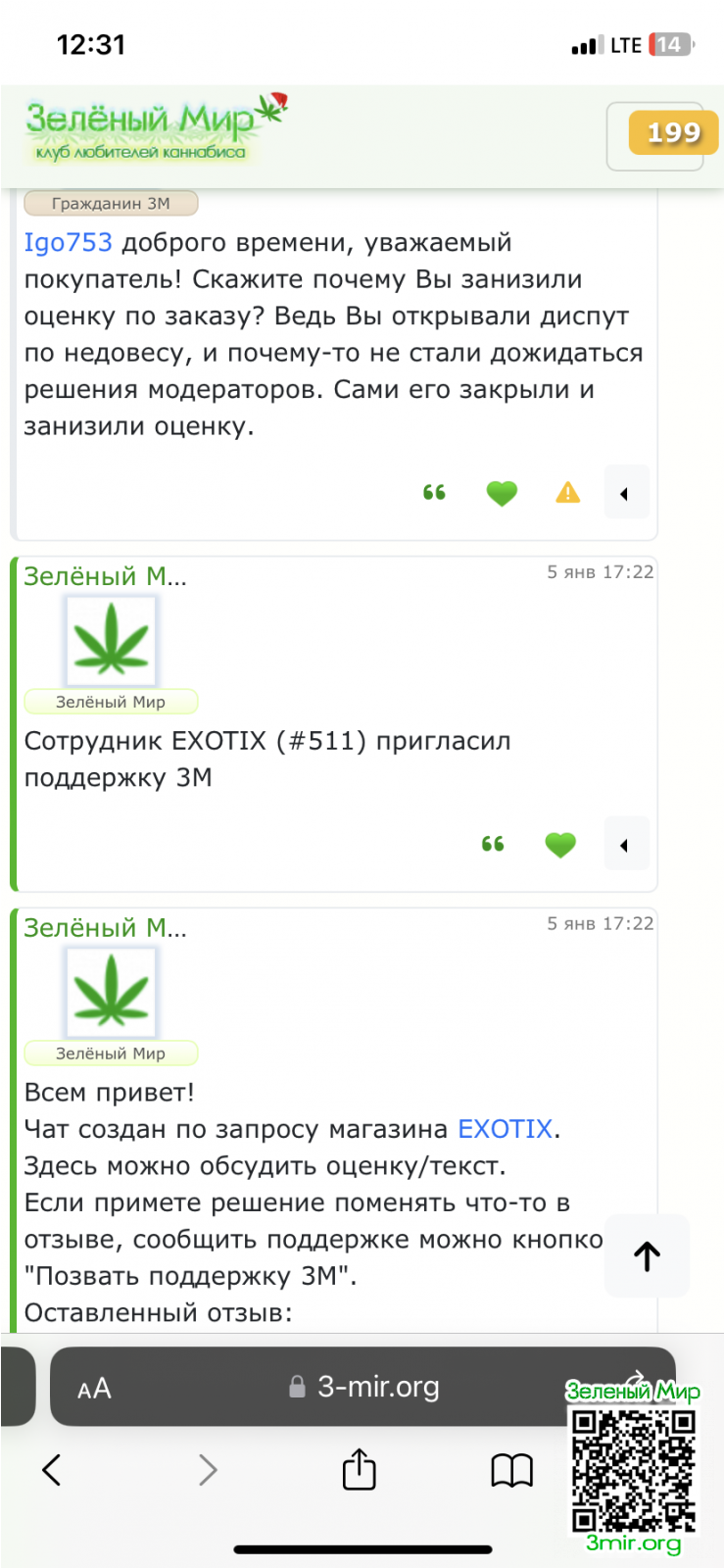Expand actions arrow on the Igo753 message
The image size is (724, 1568).
(625, 493)
